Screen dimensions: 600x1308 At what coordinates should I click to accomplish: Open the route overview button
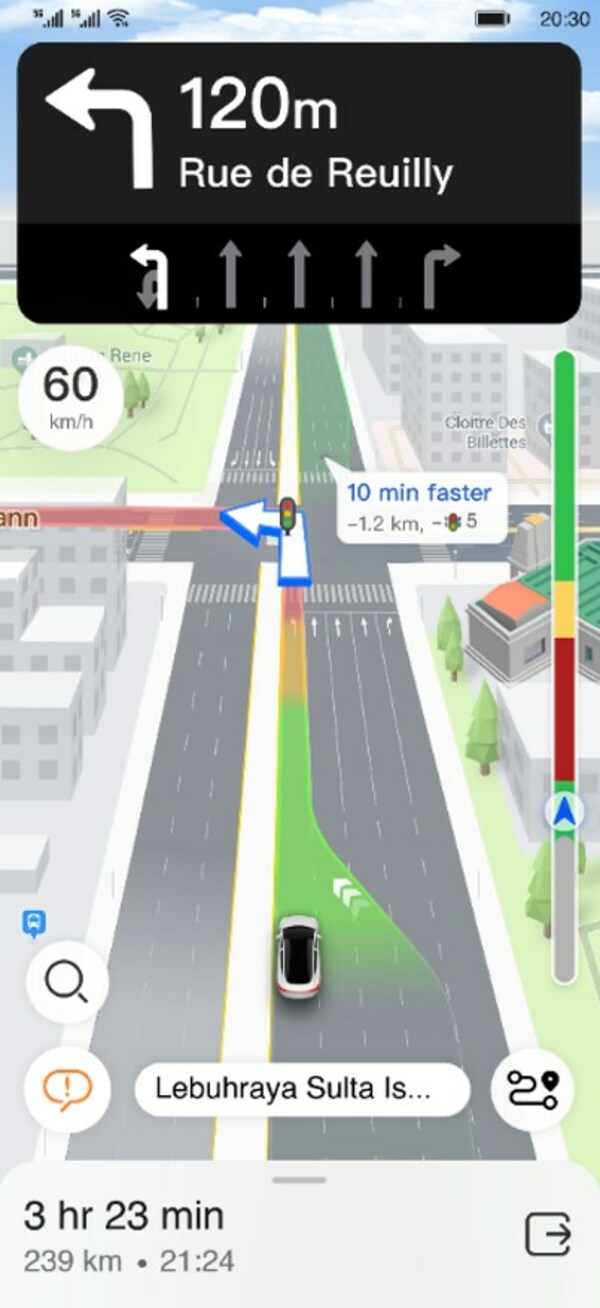[x=533, y=1090]
